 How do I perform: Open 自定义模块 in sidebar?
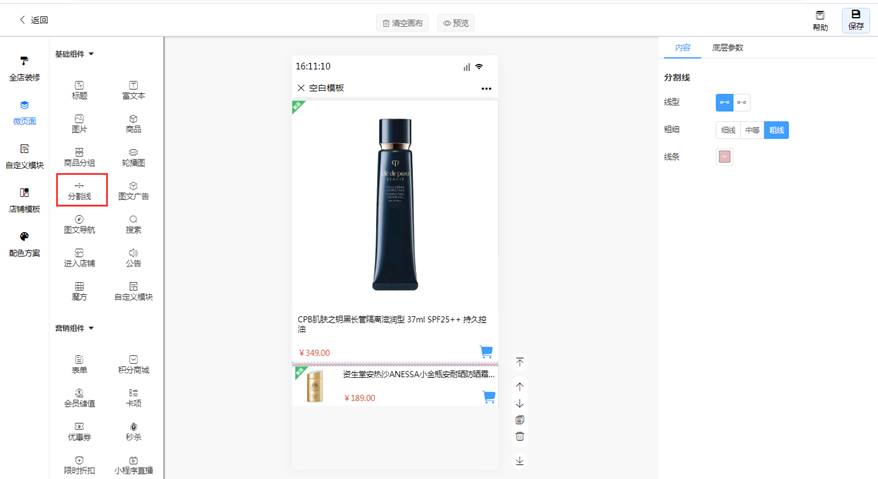point(24,157)
